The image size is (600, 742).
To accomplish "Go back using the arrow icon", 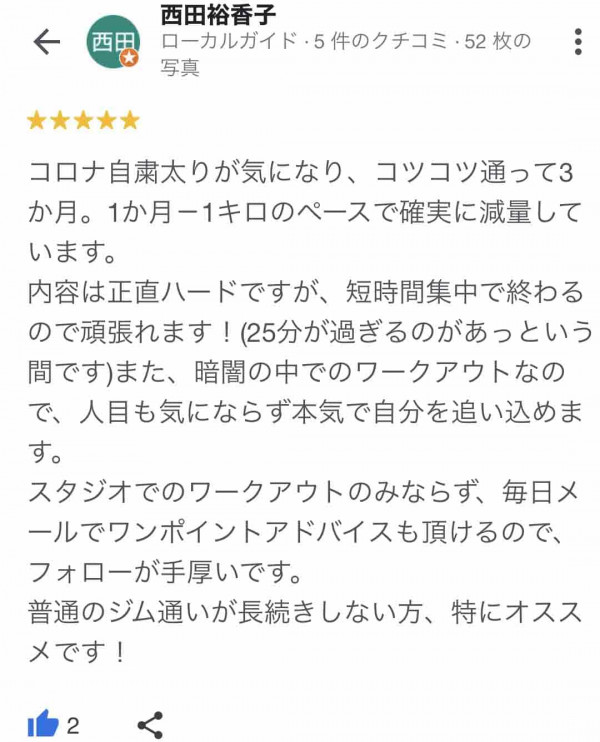I will click(x=46, y=42).
